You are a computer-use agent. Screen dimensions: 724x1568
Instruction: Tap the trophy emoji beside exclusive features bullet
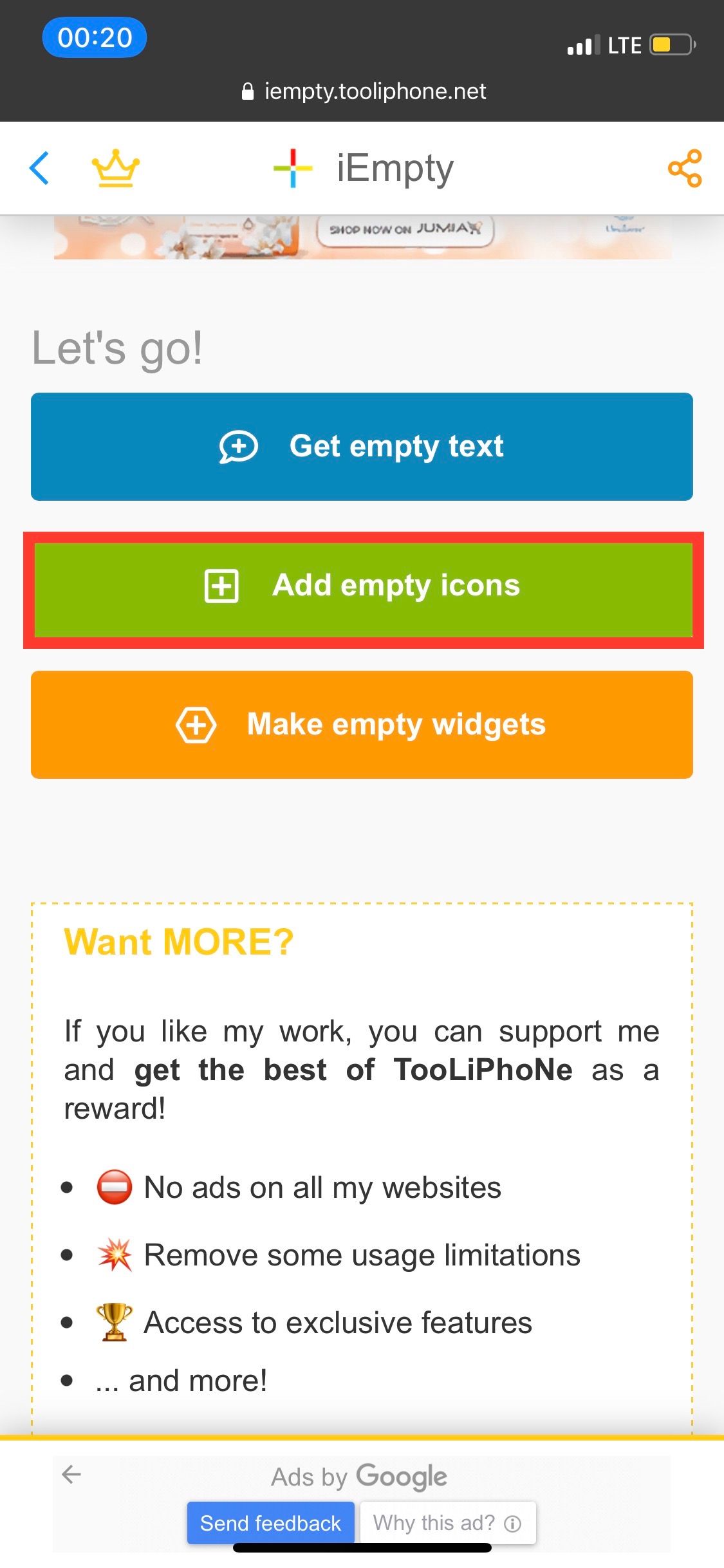114,1321
